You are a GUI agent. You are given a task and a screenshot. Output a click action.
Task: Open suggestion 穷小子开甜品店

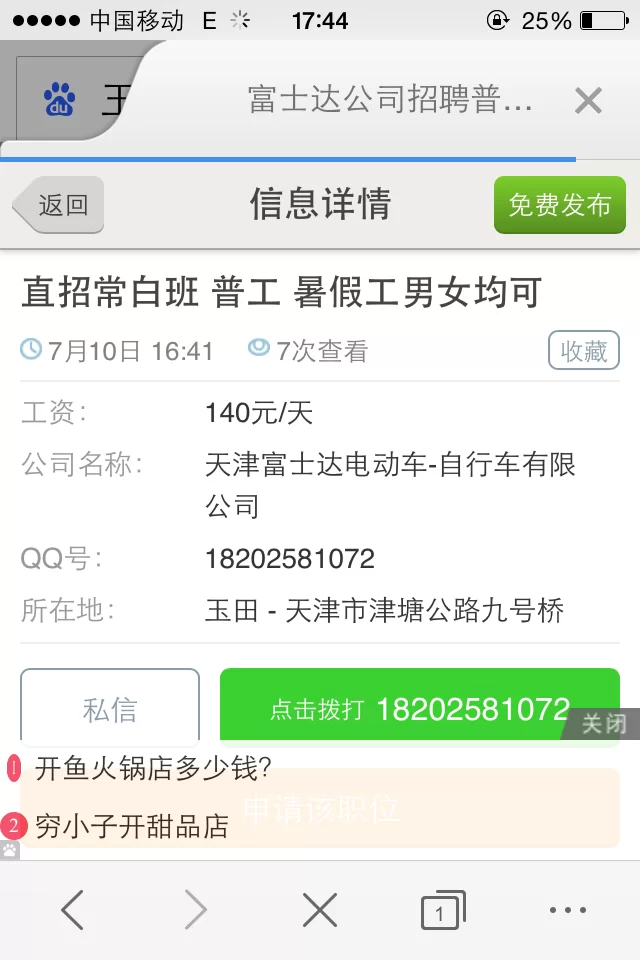[132, 826]
